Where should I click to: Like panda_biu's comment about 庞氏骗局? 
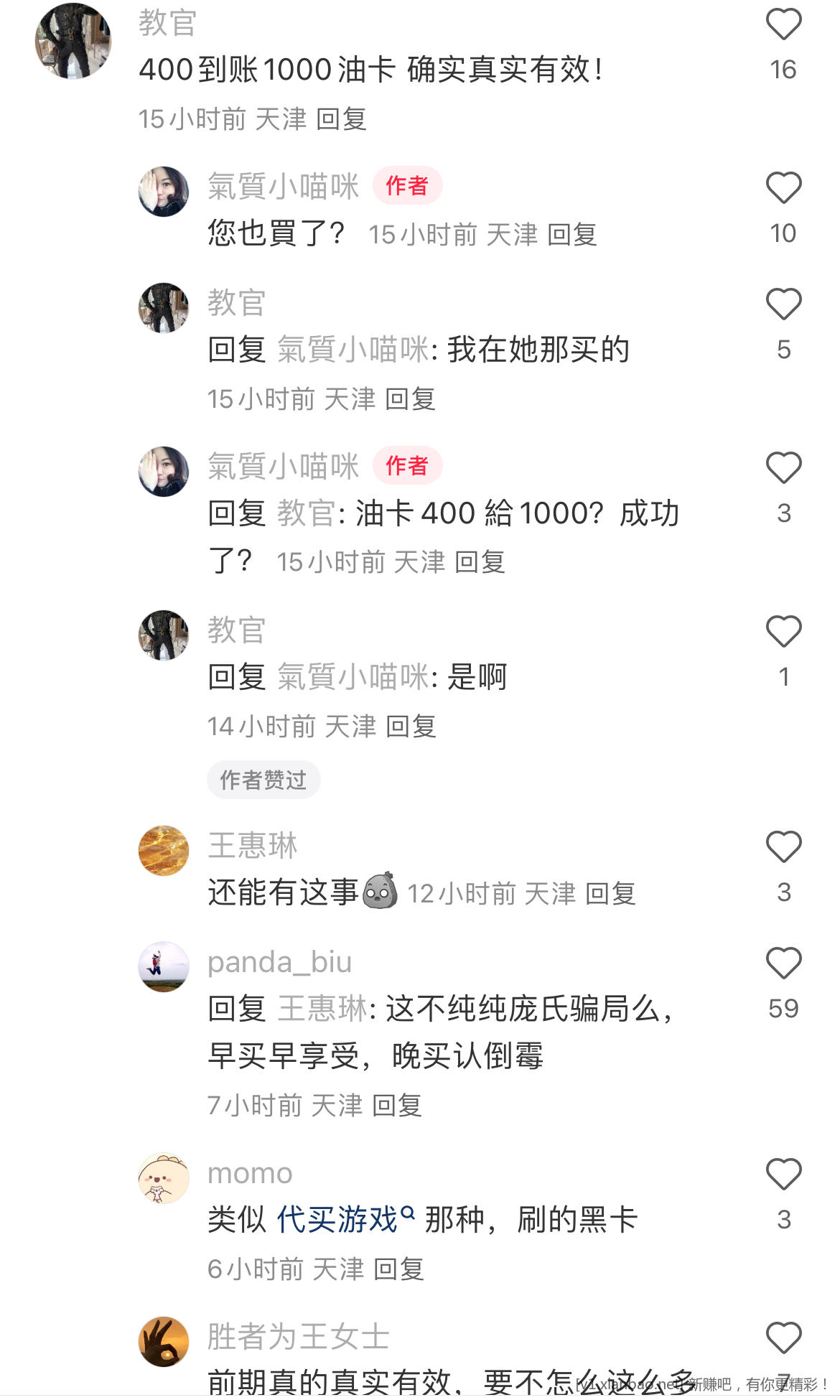(x=783, y=963)
